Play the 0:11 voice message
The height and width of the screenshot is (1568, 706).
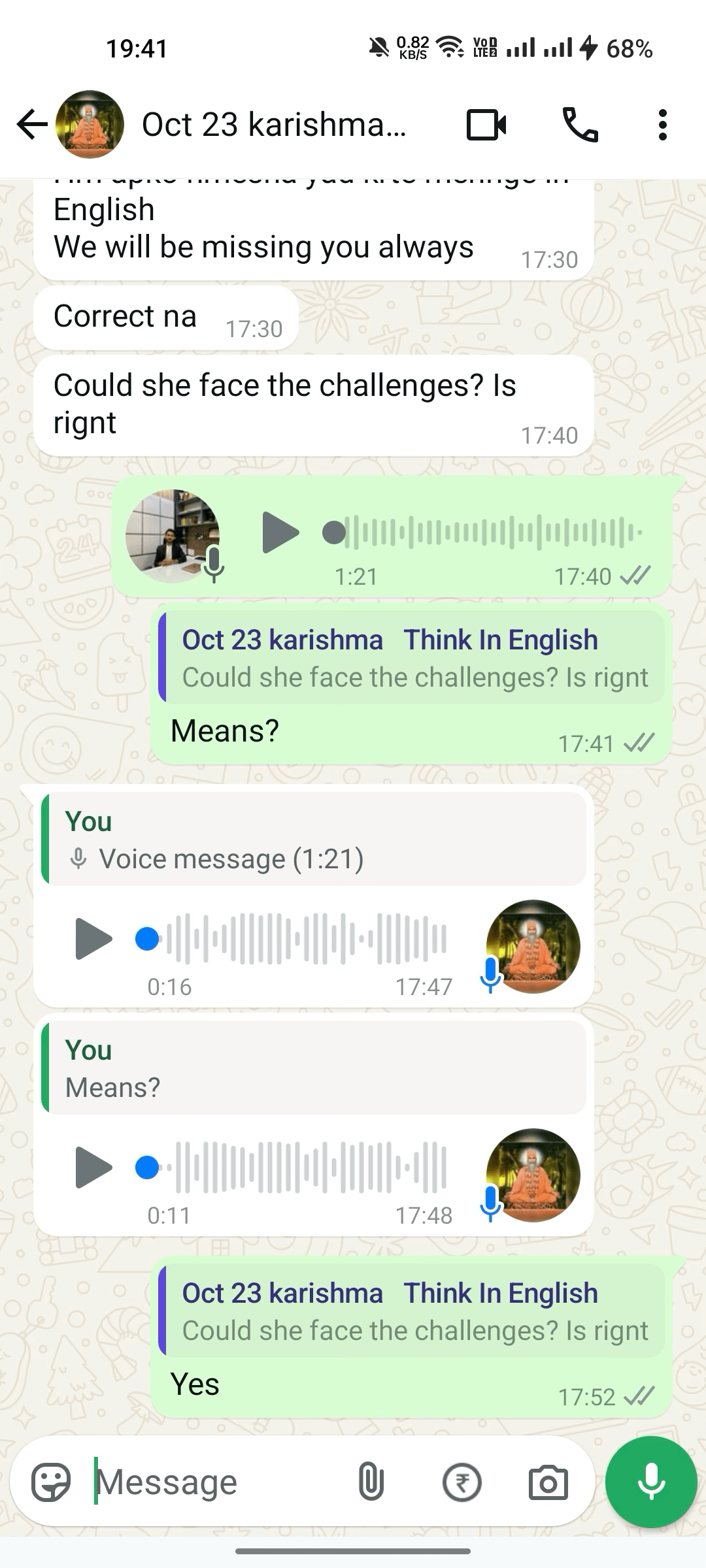93,1168
